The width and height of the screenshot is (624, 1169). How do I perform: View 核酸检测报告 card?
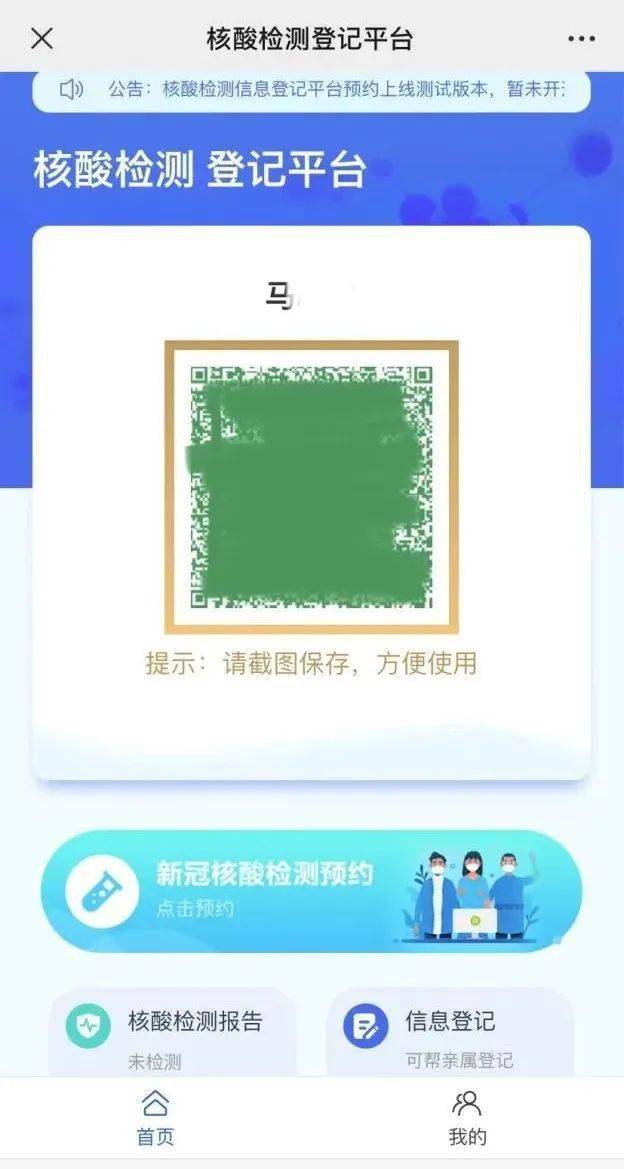point(172,1035)
